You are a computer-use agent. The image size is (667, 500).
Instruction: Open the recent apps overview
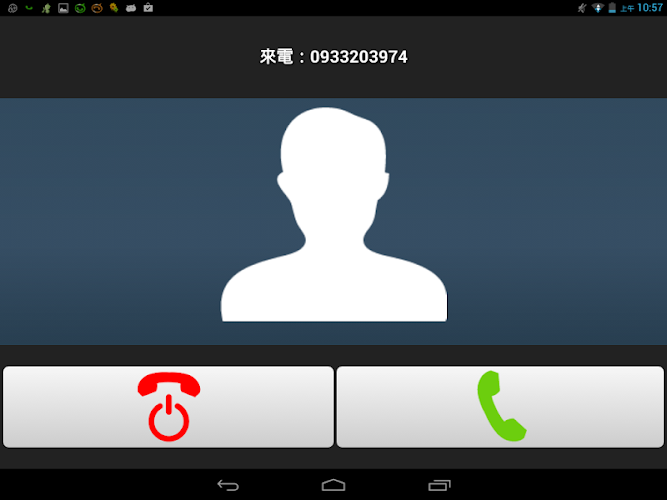[x=439, y=485]
